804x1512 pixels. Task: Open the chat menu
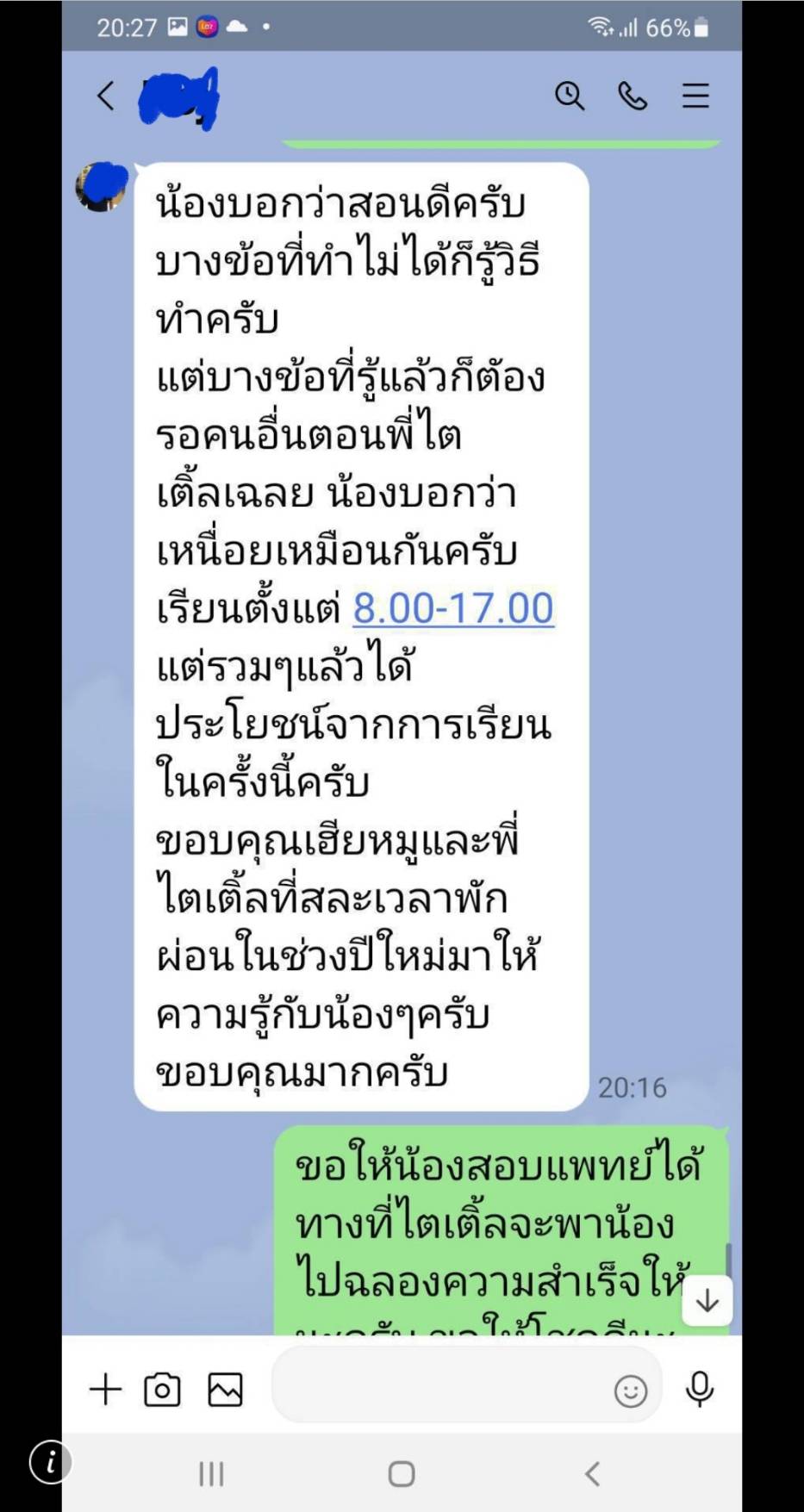tap(695, 96)
